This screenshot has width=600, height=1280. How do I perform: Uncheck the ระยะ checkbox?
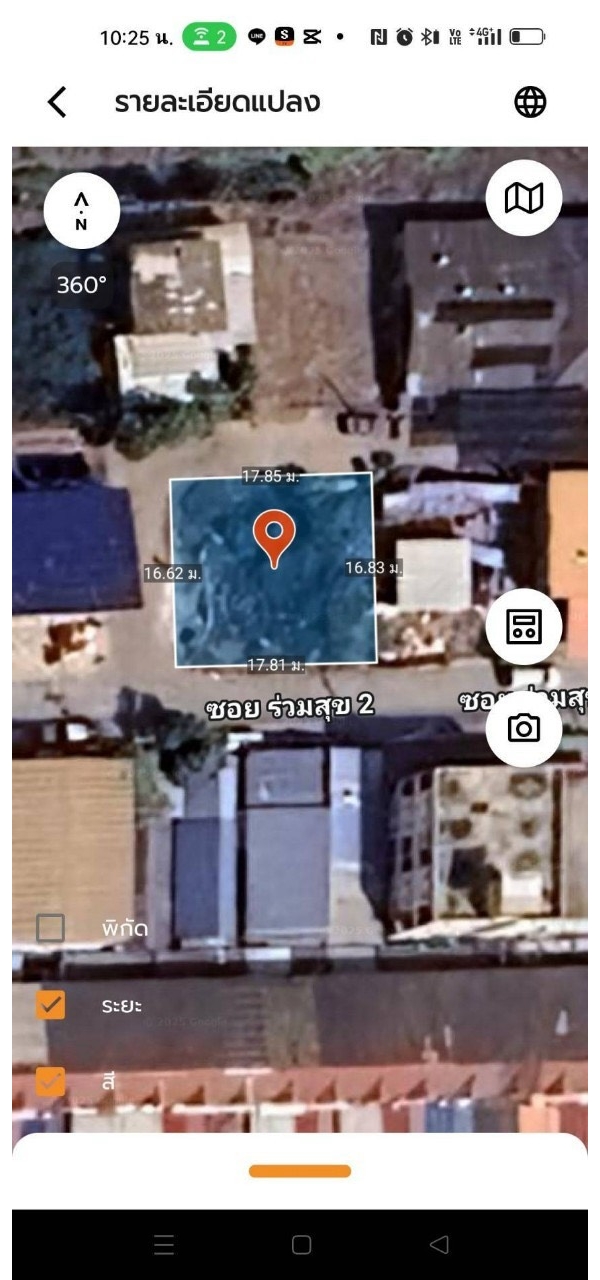[51, 1005]
